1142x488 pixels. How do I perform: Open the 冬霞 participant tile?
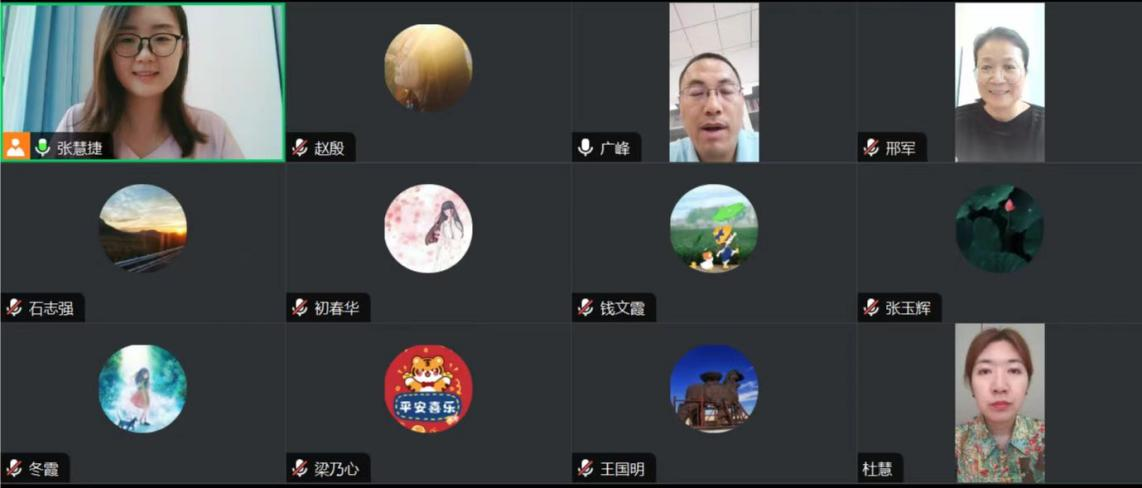(143, 402)
